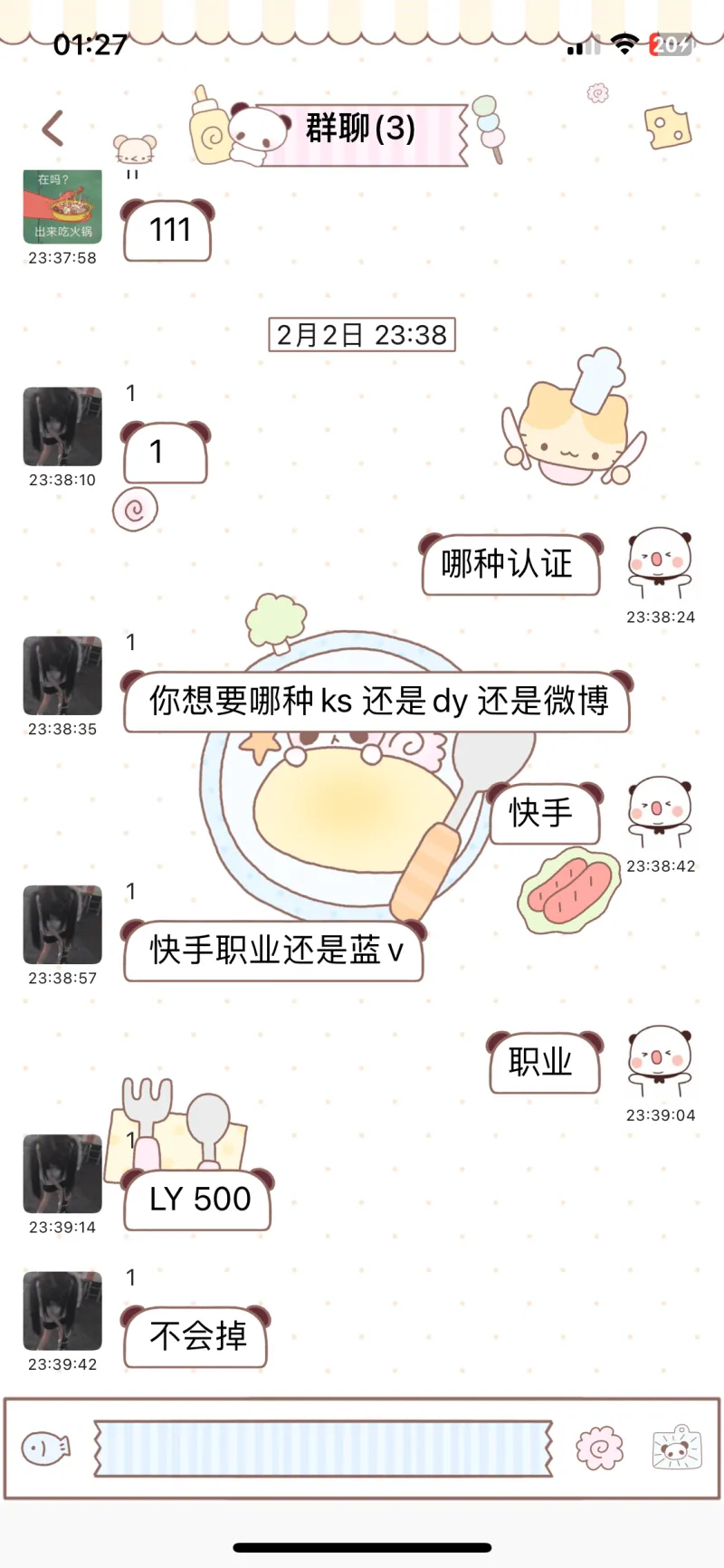The width and height of the screenshot is (724, 1568).
Task: Open my panda avatar at 23:38:24
Action: pos(660,563)
